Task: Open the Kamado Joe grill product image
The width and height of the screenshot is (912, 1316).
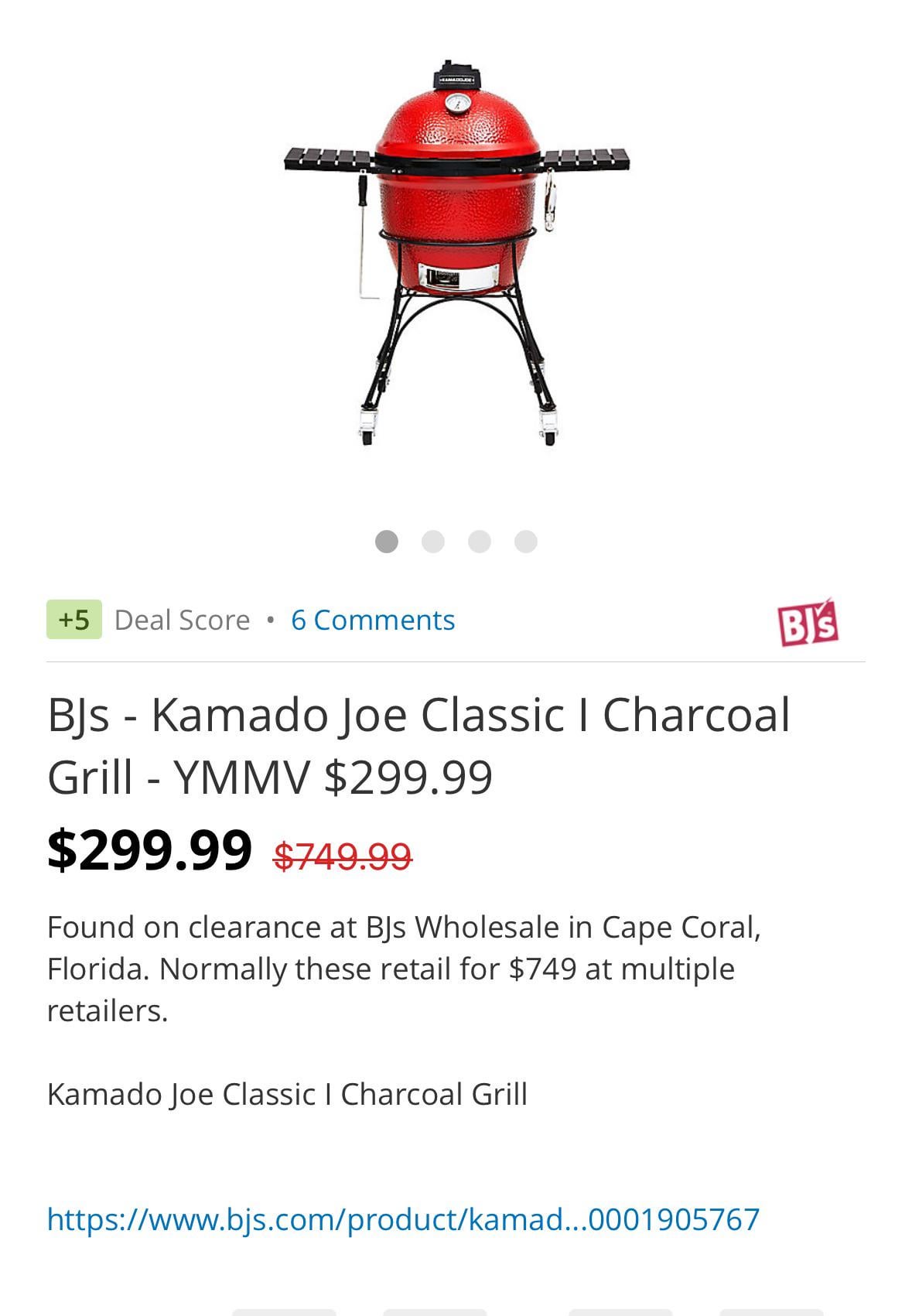Action: tap(456, 251)
